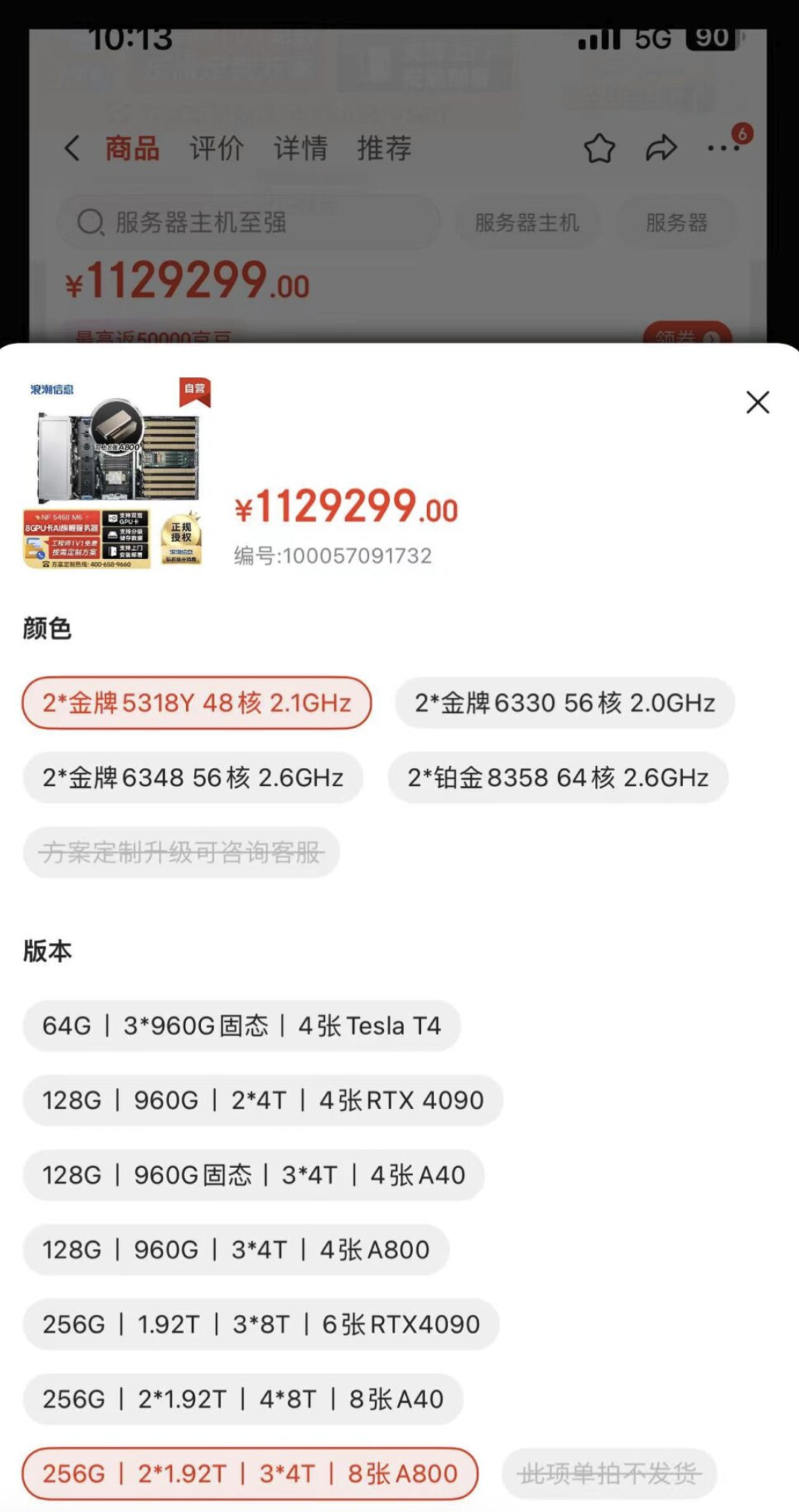The width and height of the screenshot is (799, 1512).
Task: Select 2*金牌 6348 56核 2.6GHz option
Action: [193, 777]
